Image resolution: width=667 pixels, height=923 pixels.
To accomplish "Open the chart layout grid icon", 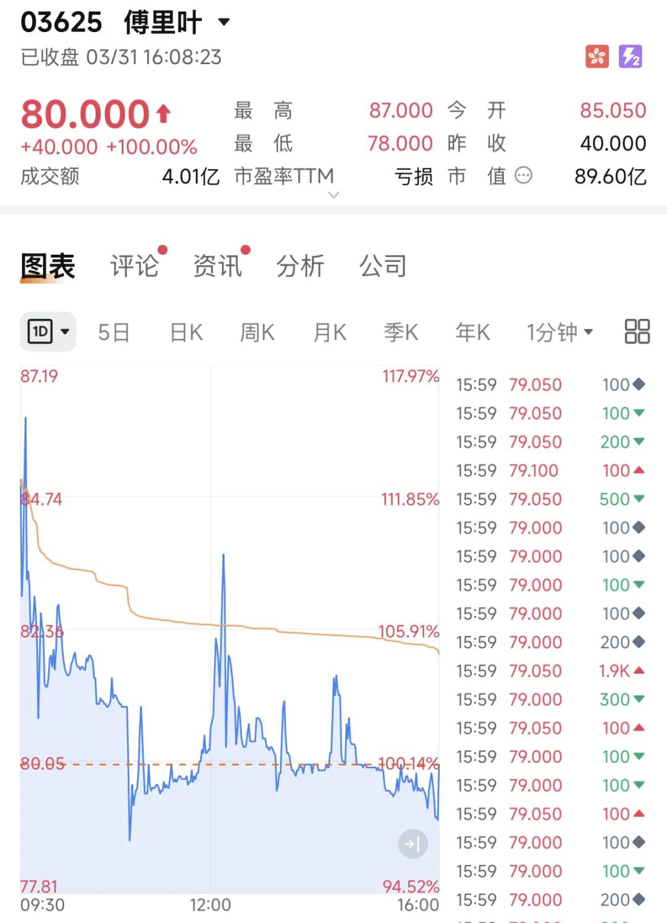I will pyautogui.click(x=637, y=332).
